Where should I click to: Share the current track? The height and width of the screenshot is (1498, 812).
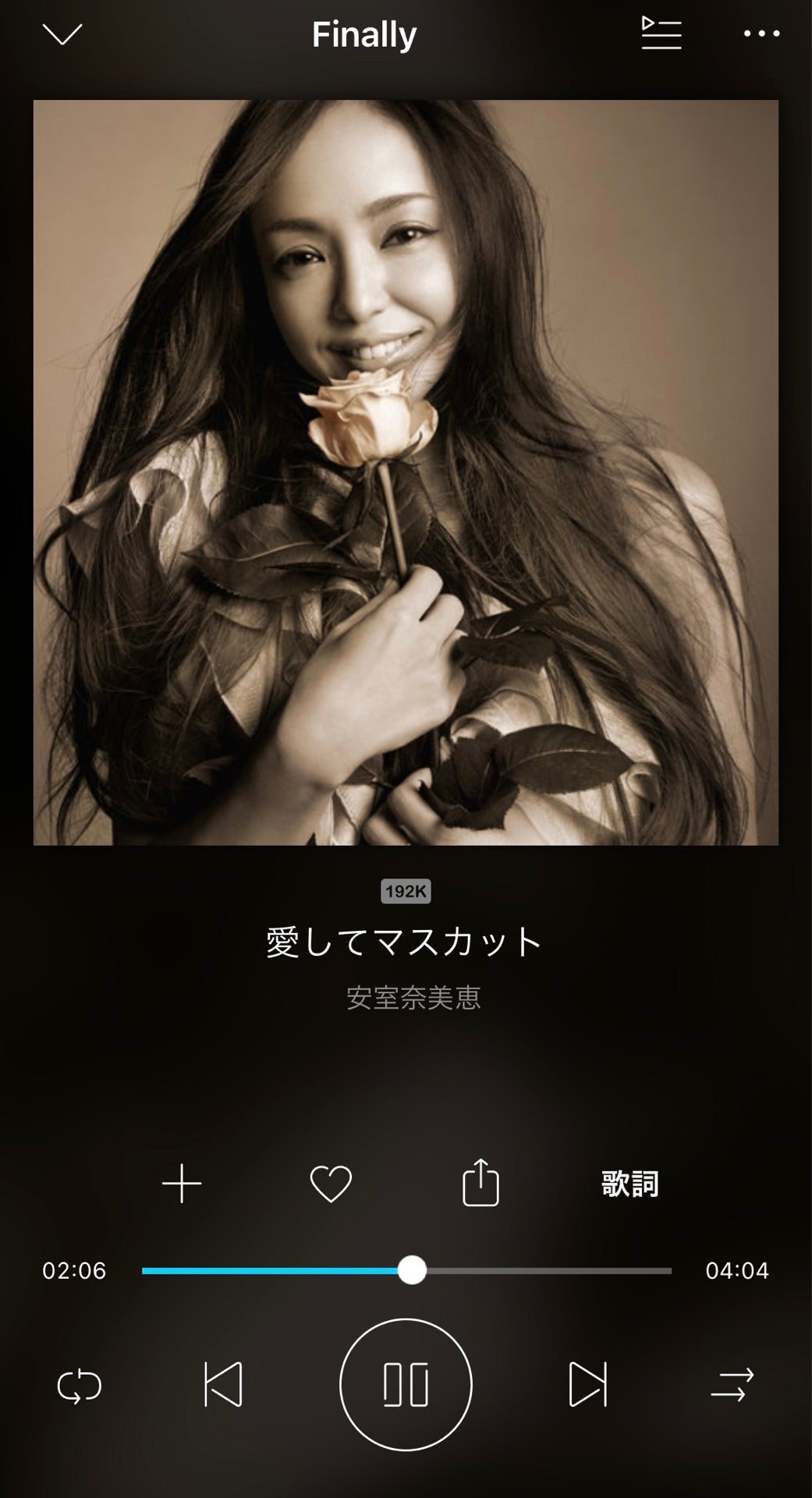click(480, 1183)
